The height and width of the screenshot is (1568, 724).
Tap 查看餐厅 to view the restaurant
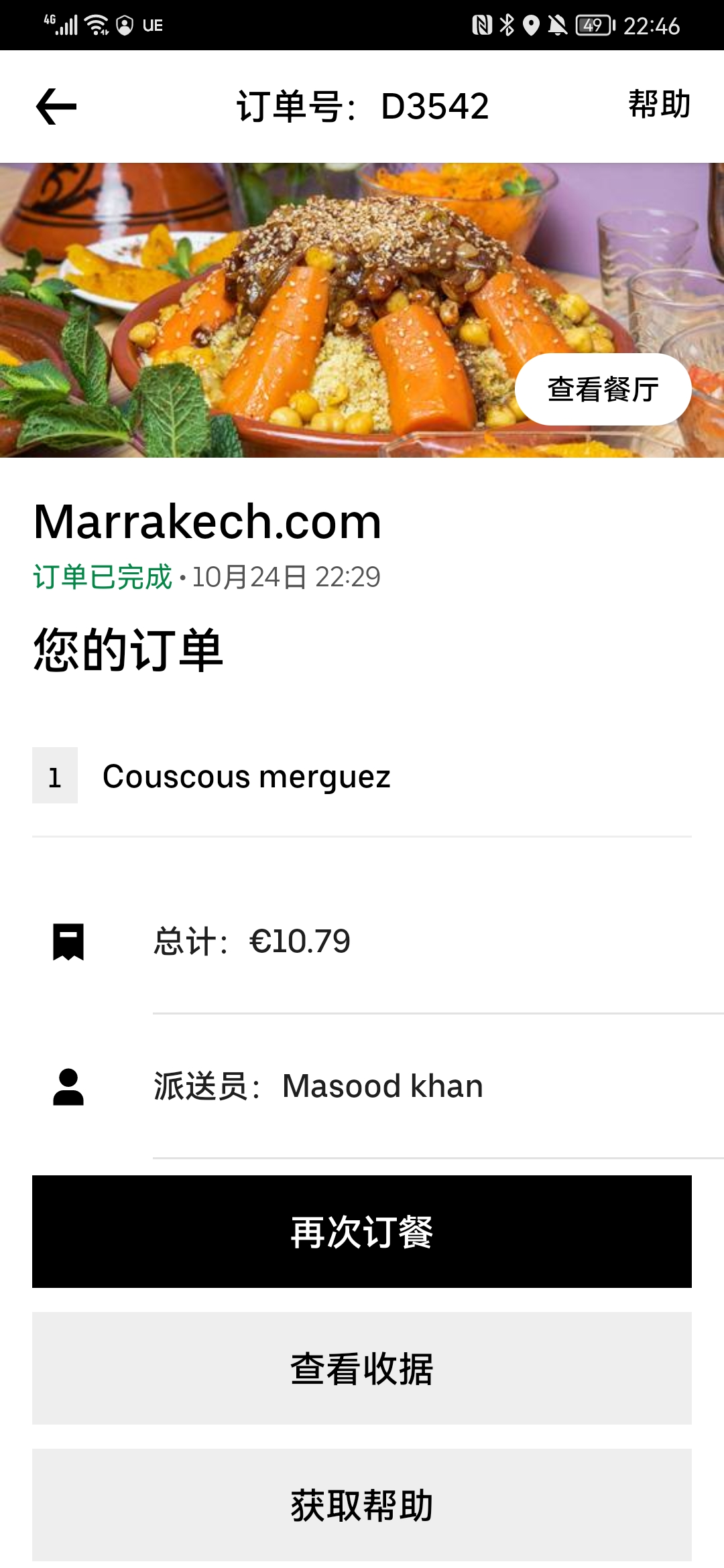coord(603,389)
